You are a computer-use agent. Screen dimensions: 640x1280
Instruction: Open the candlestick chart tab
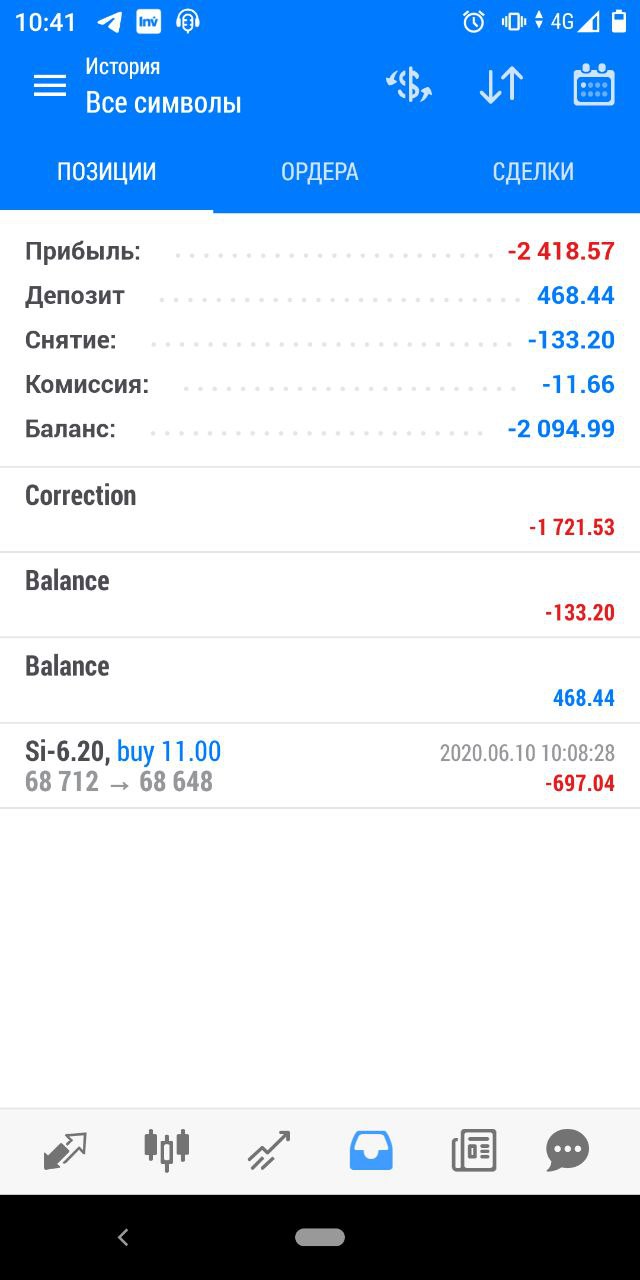point(167,1149)
